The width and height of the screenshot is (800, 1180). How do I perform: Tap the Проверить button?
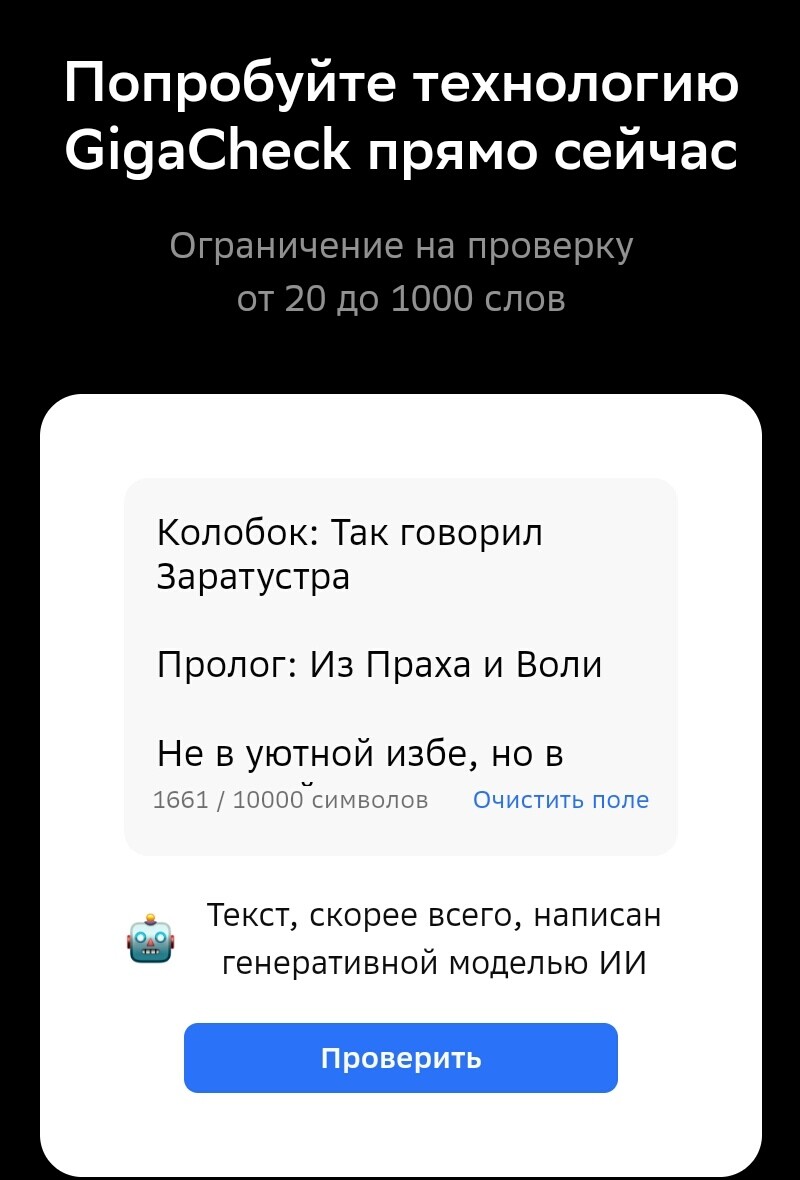pyautogui.click(x=400, y=1058)
